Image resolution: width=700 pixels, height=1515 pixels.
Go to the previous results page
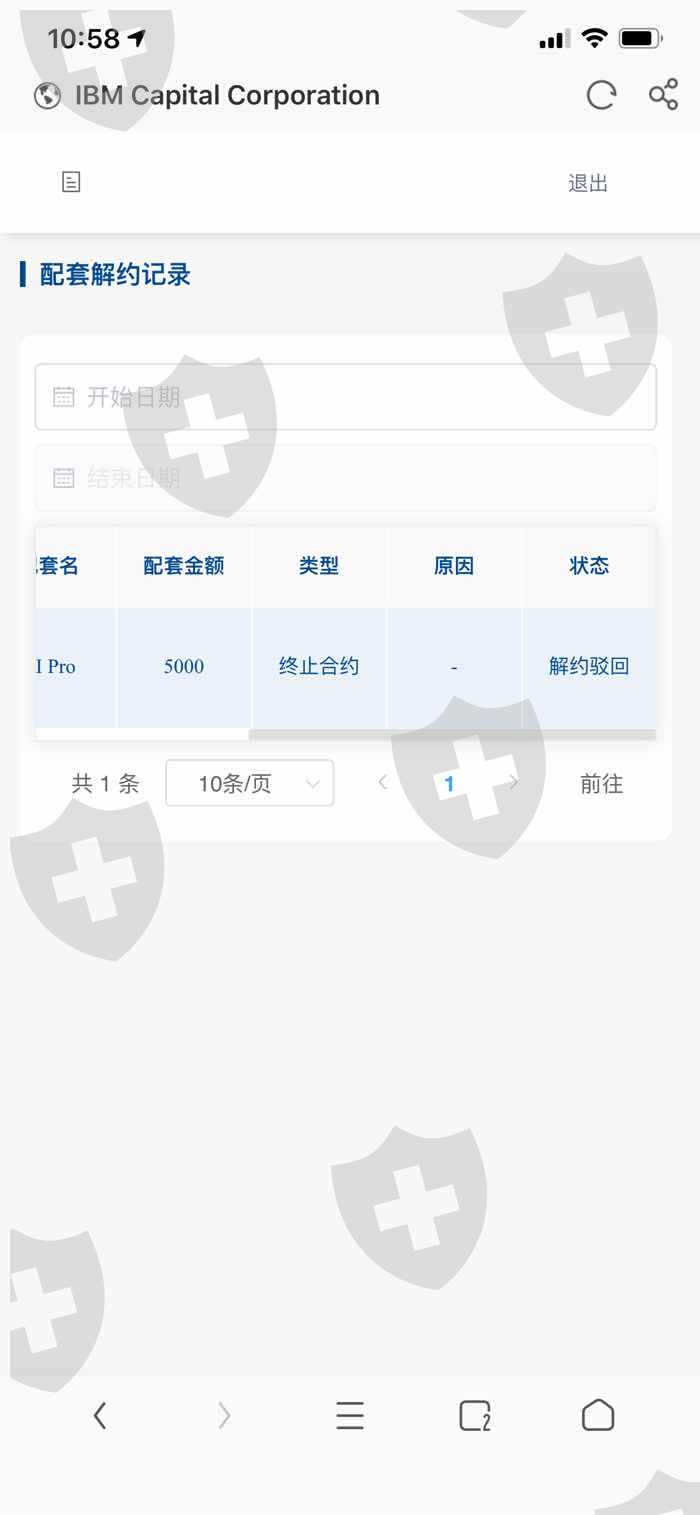pyautogui.click(x=383, y=783)
